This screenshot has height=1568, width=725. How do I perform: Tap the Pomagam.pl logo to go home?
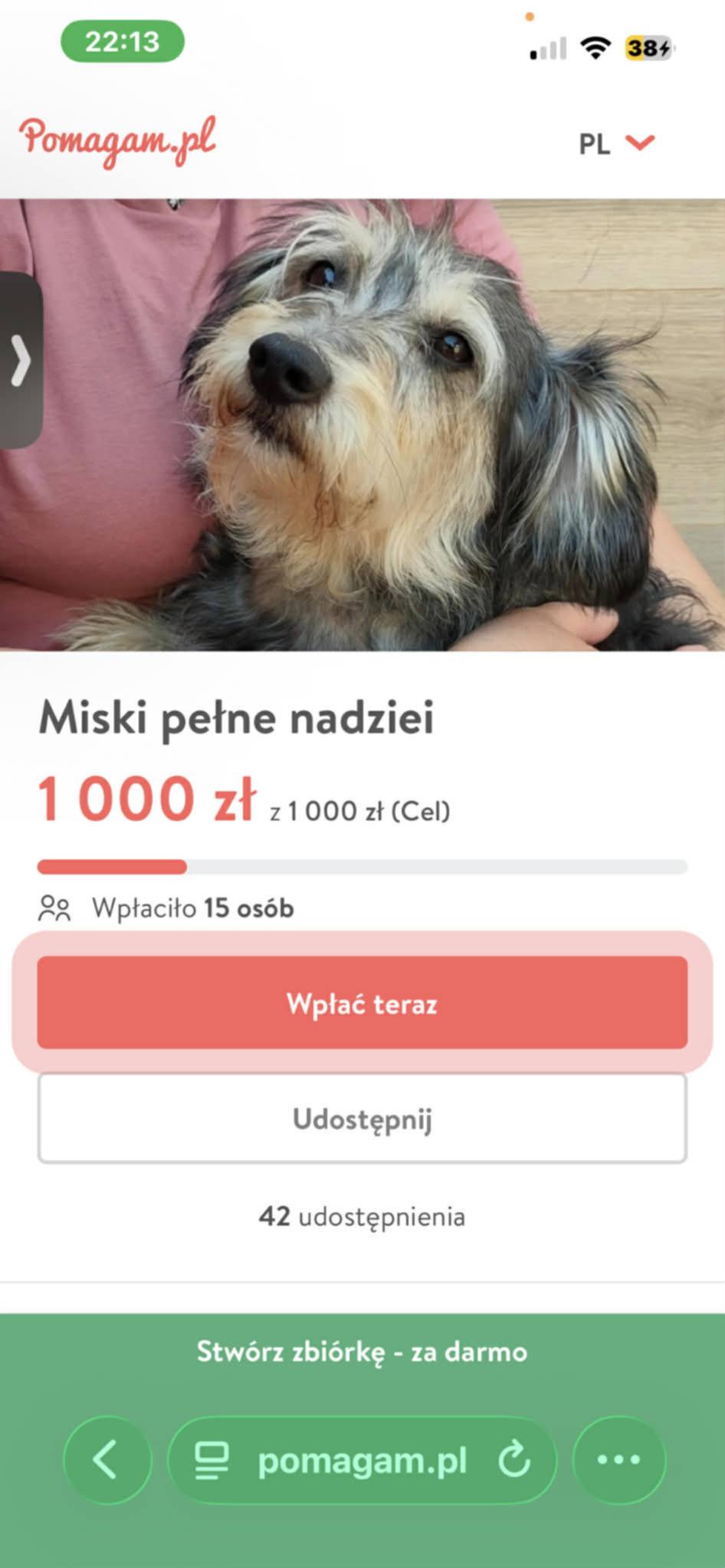tap(117, 141)
